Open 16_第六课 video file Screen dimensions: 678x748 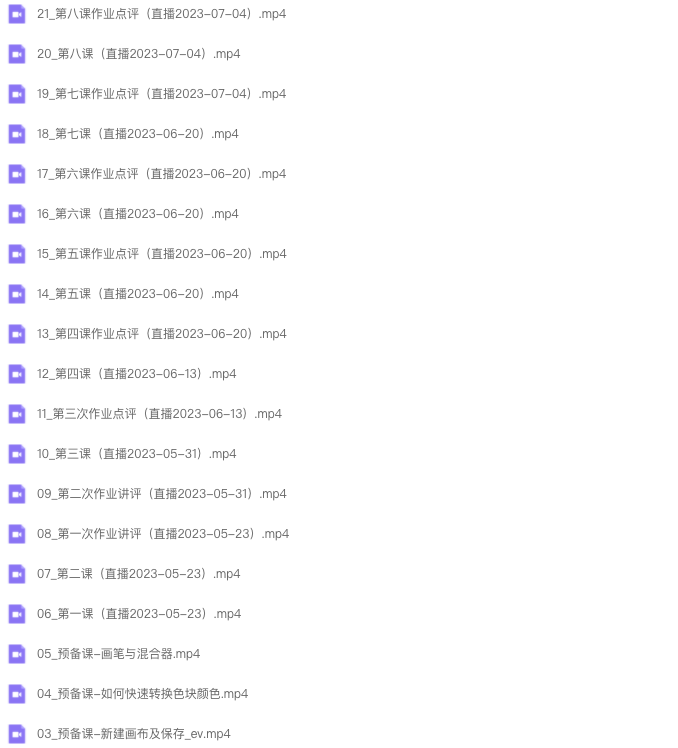137,214
